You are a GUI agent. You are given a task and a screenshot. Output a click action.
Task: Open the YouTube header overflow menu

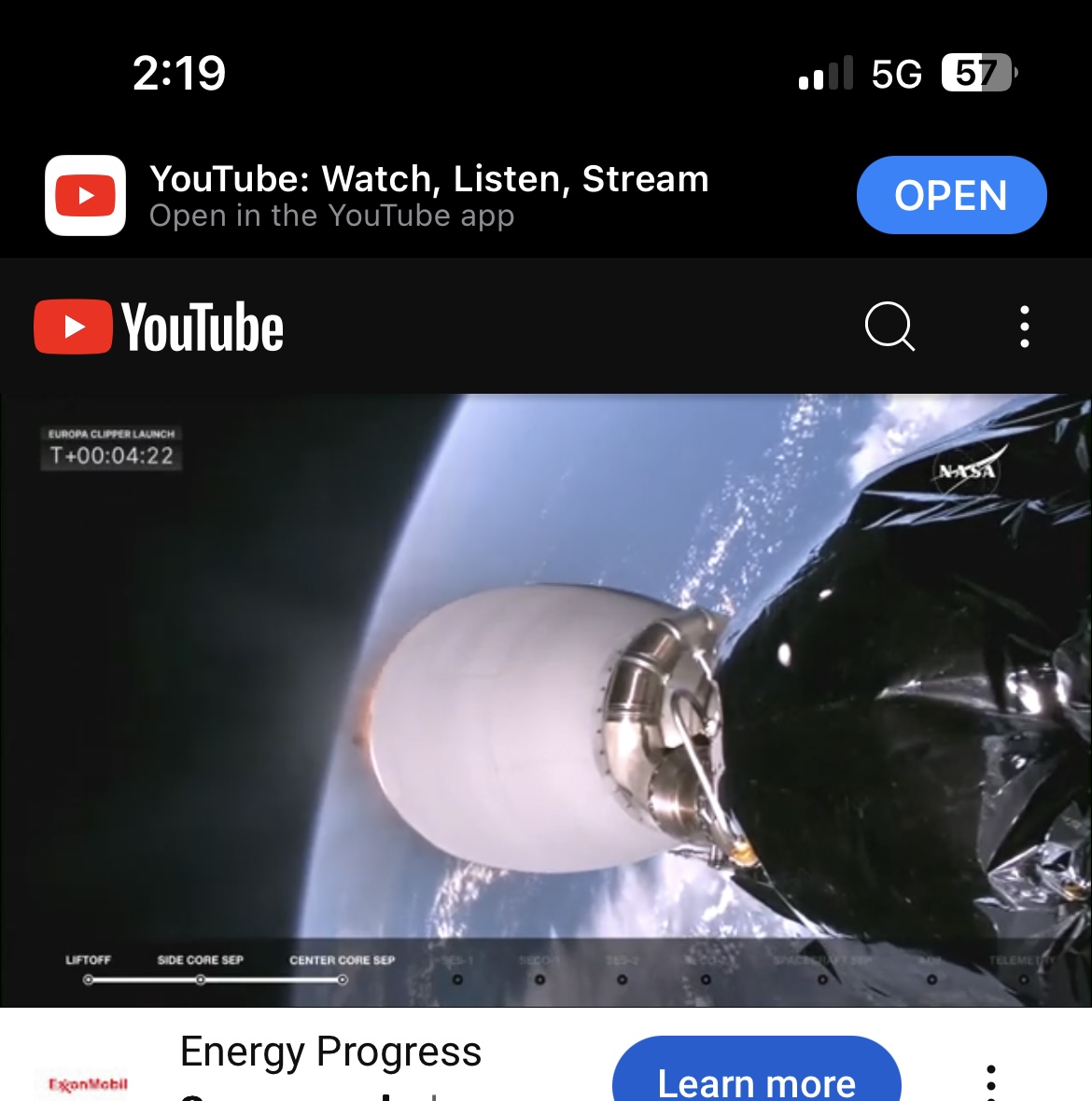point(1024,327)
